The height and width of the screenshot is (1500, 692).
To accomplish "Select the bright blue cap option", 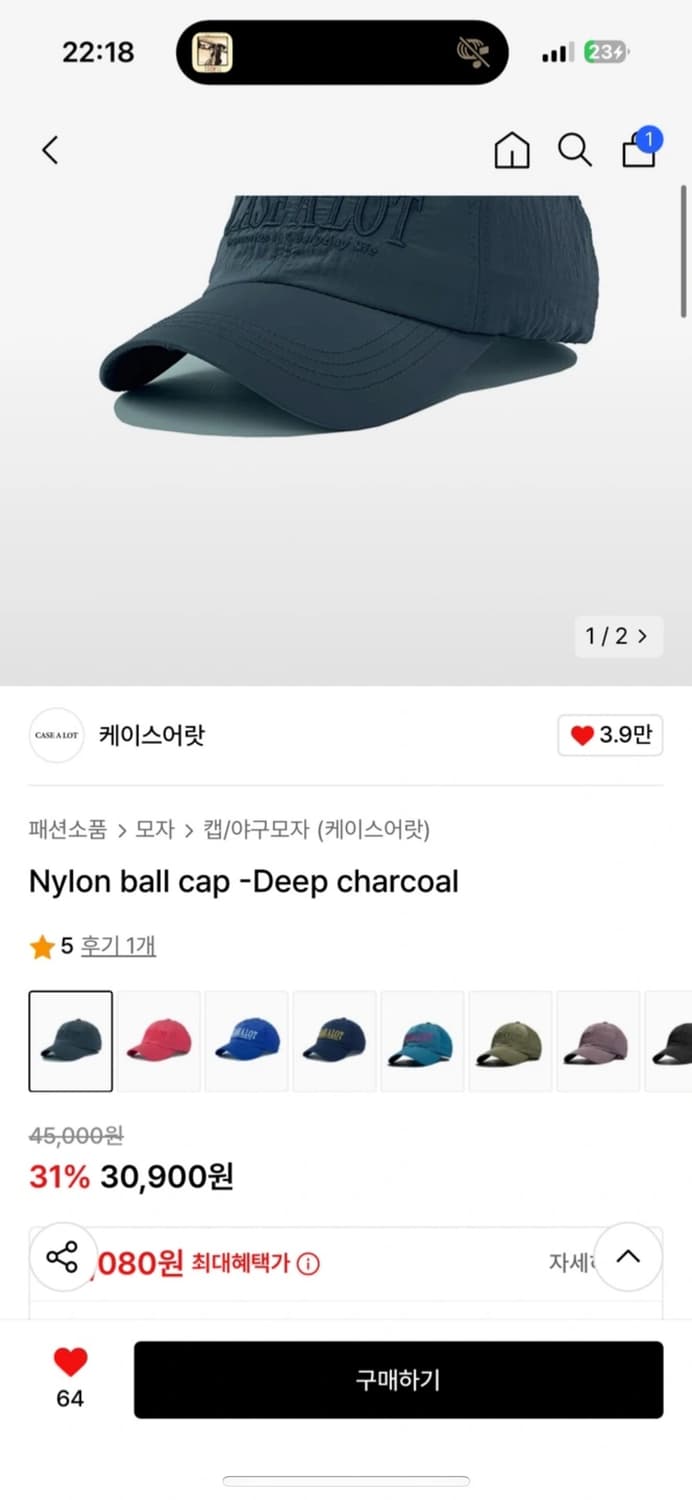I will pyautogui.click(x=247, y=1041).
